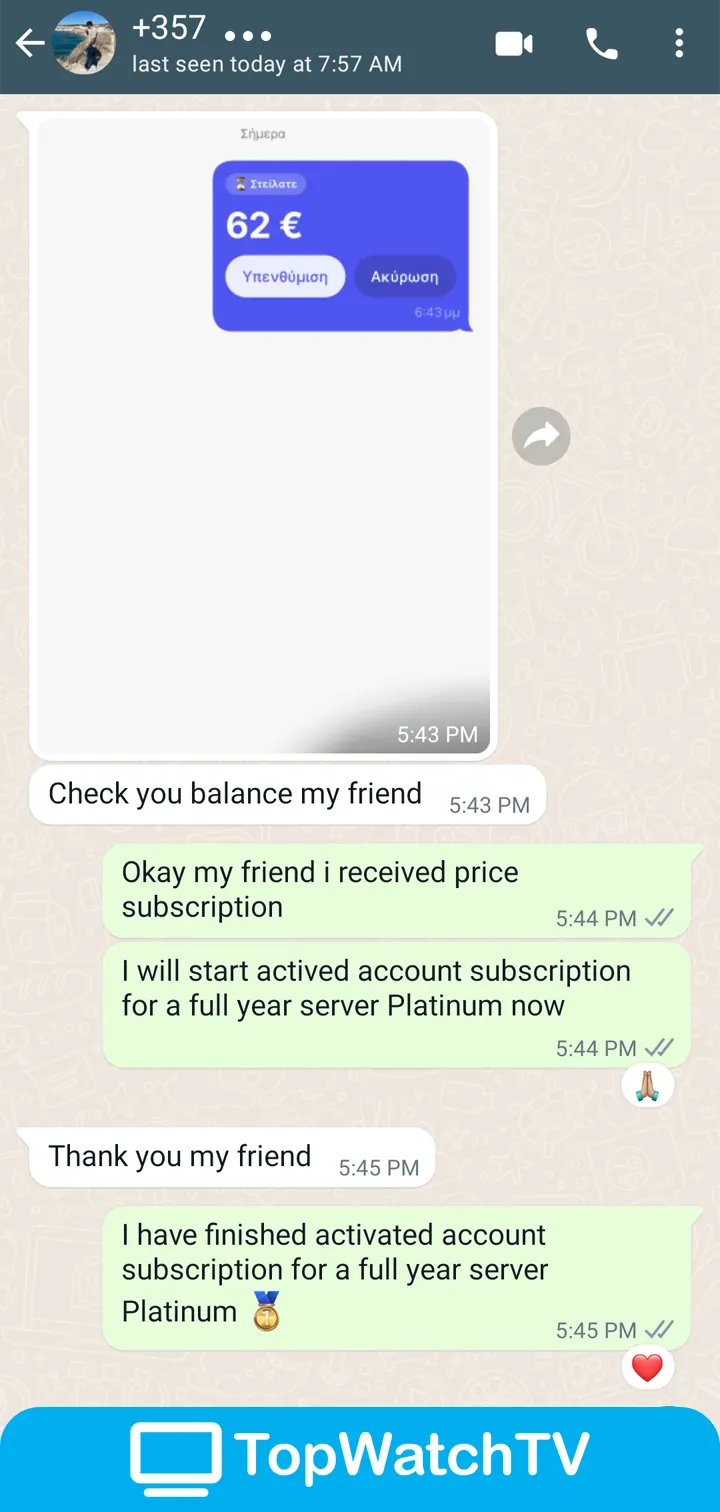Open the 62 € payment image message
This screenshot has height=1512, width=720.
click(264, 435)
